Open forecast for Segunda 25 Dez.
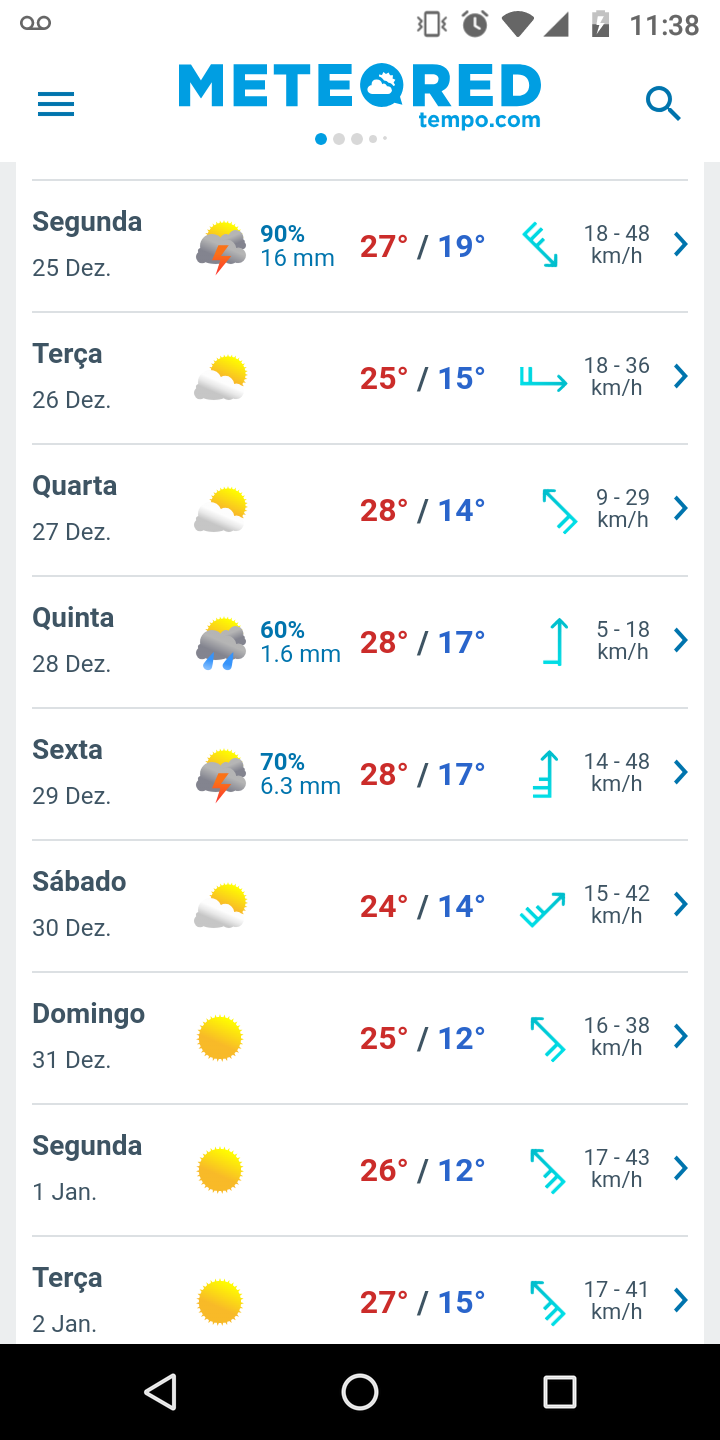720x1440 pixels. click(x=360, y=245)
